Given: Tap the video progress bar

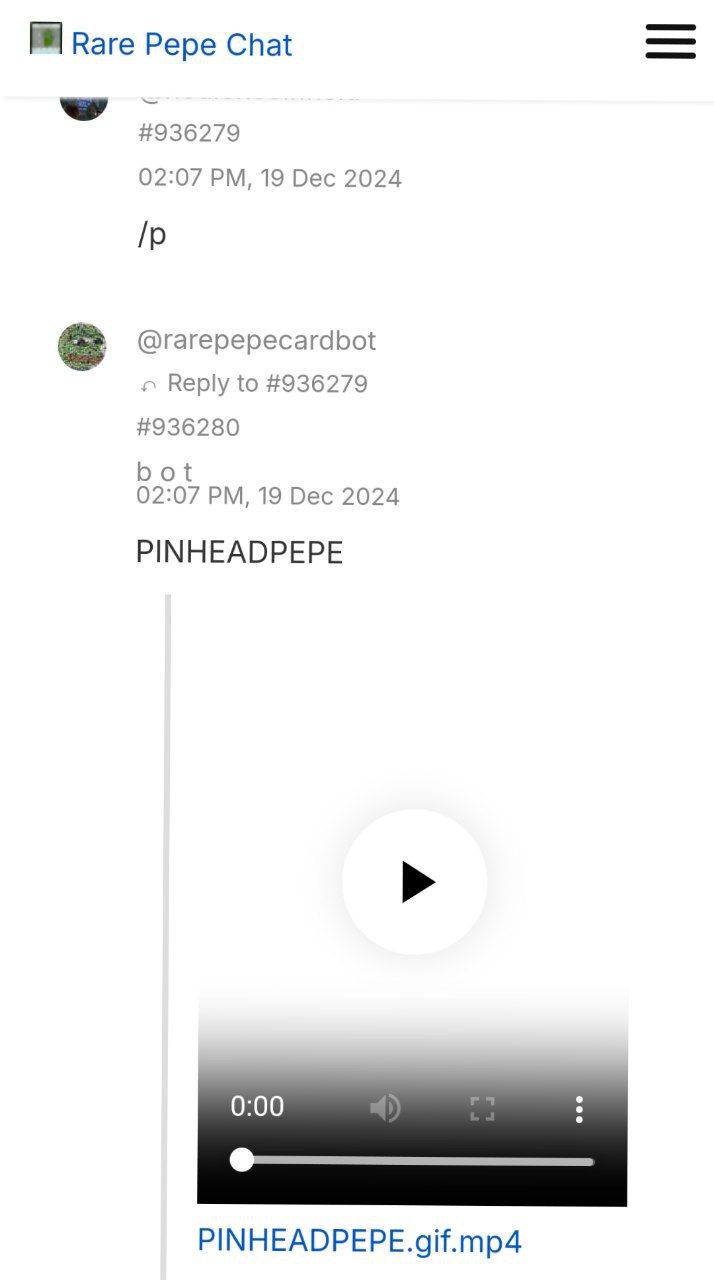Looking at the screenshot, I should [x=418, y=1161].
